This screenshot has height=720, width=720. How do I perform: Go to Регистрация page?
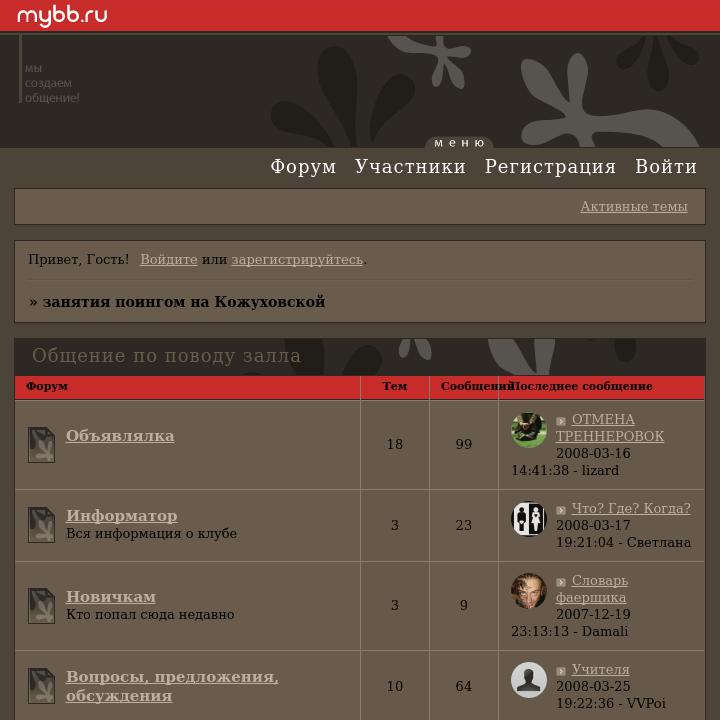550,167
